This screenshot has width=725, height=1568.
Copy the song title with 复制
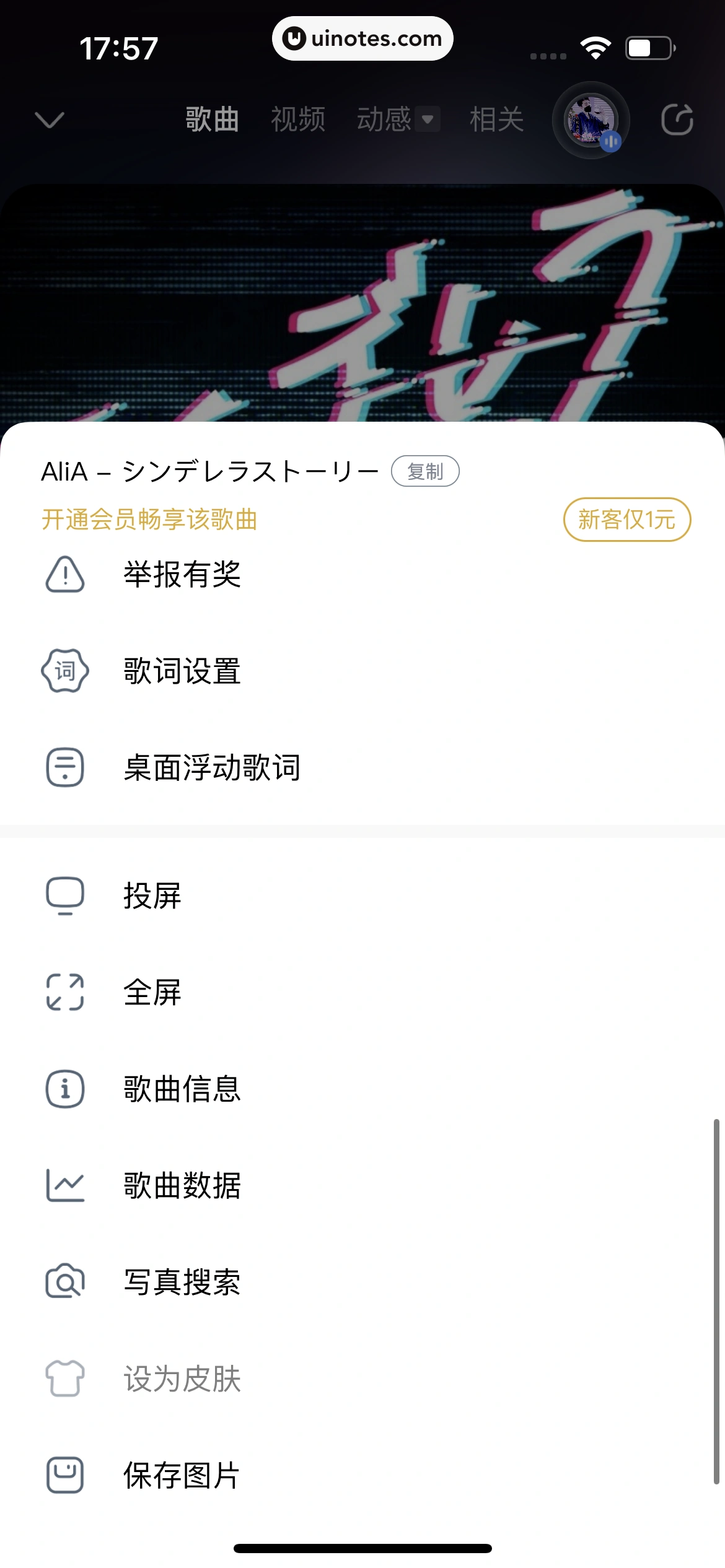pos(425,472)
